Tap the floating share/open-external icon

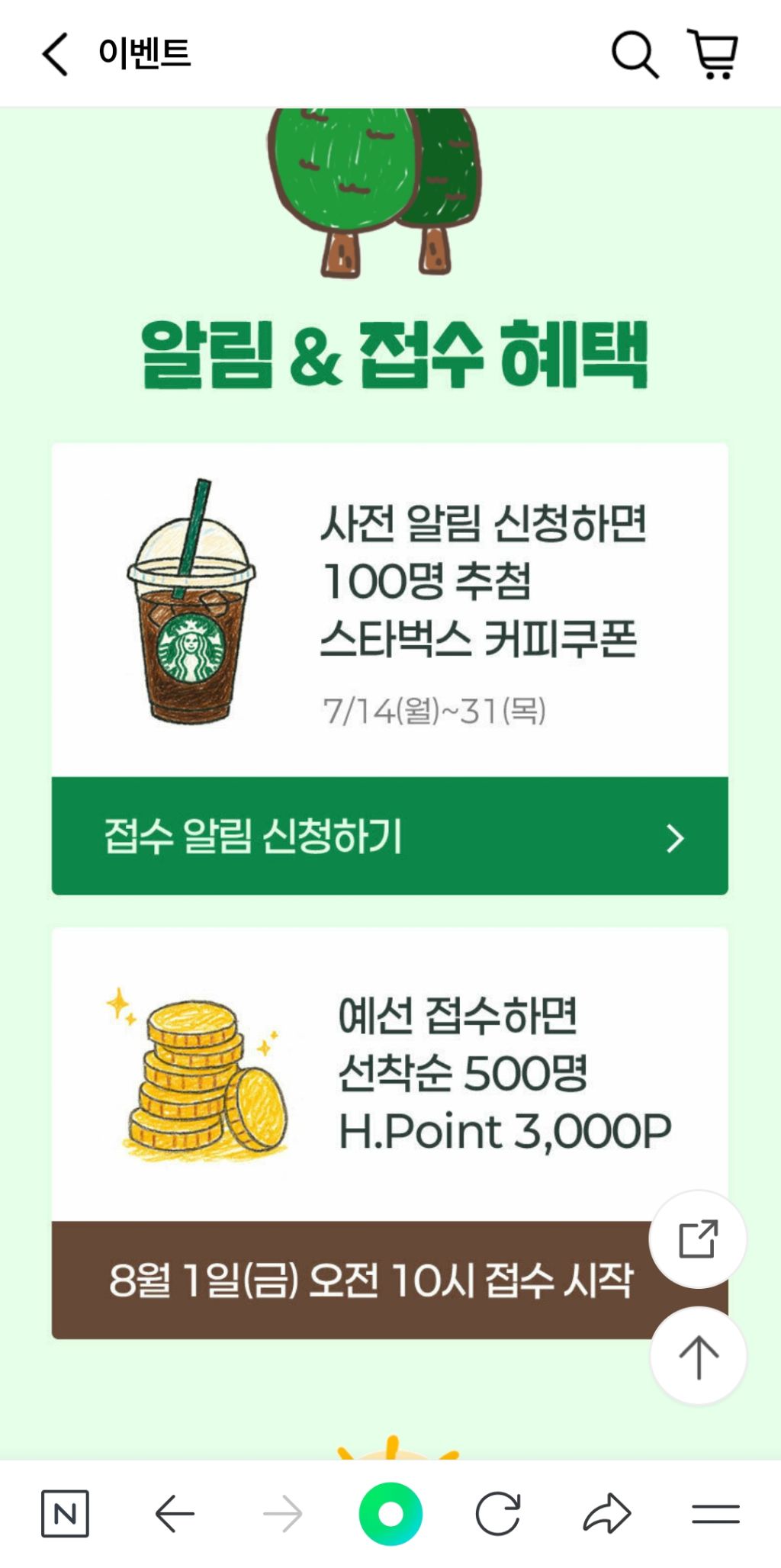[x=698, y=1239]
